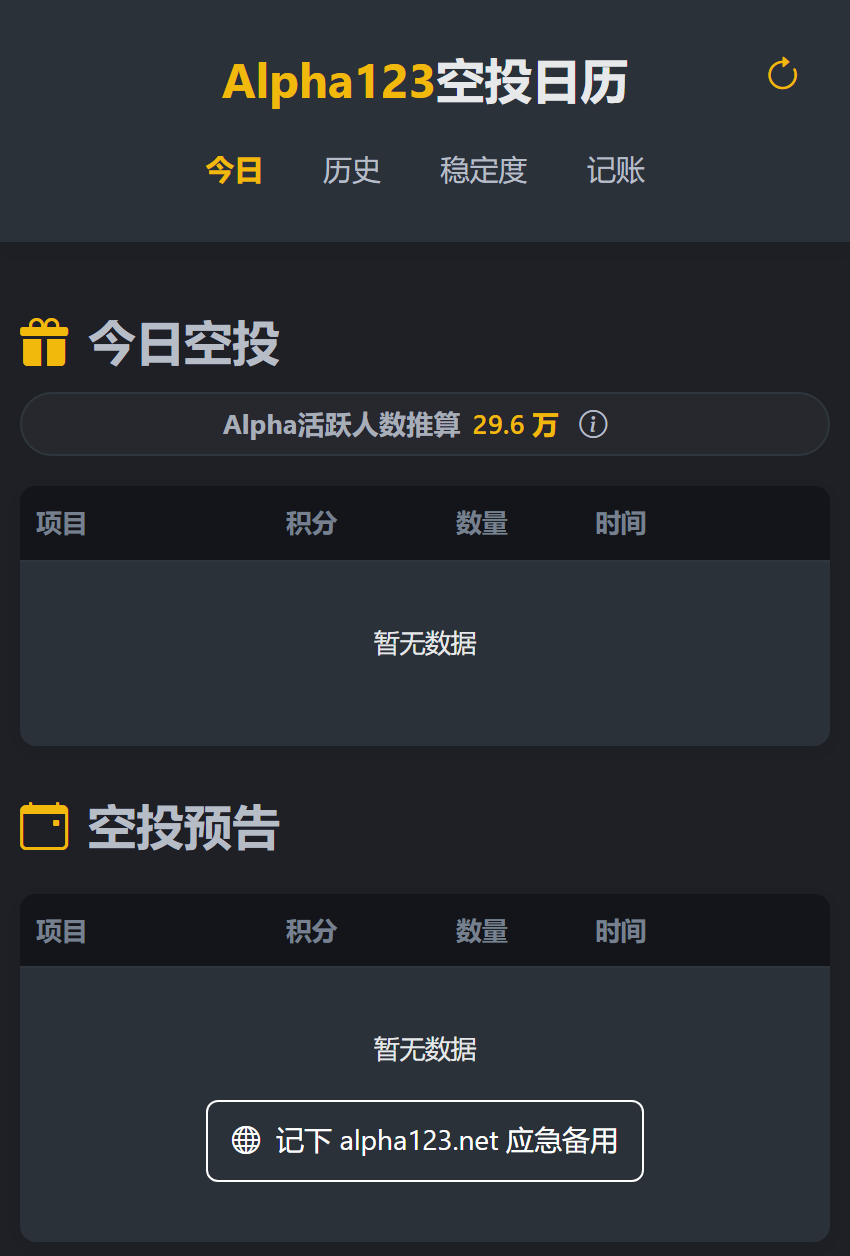
Task: Switch to the 今日 tab
Action: [x=234, y=171]
